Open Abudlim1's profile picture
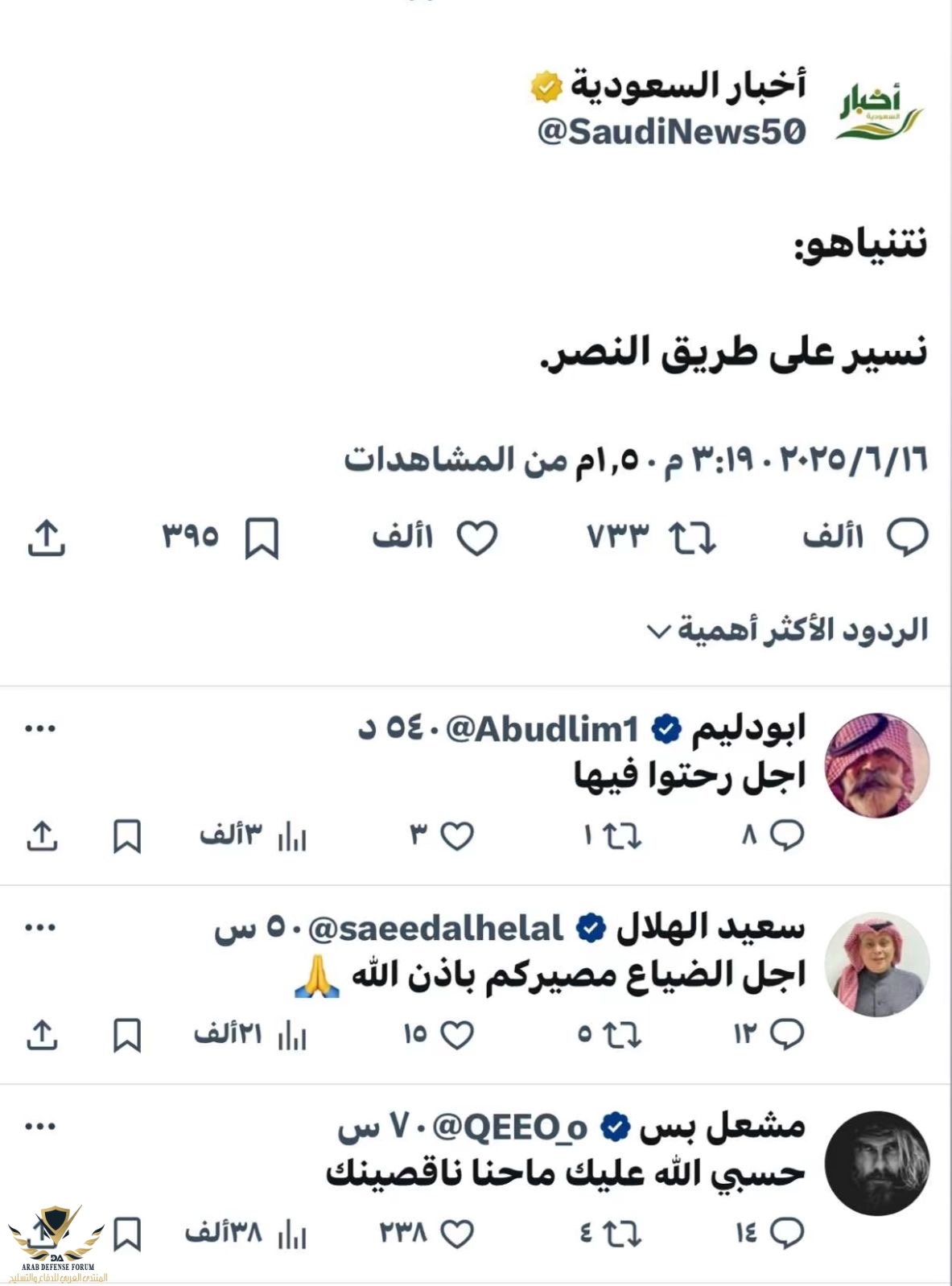The width and height of the screenshot is (952, 1286). [x=877, y=765]
